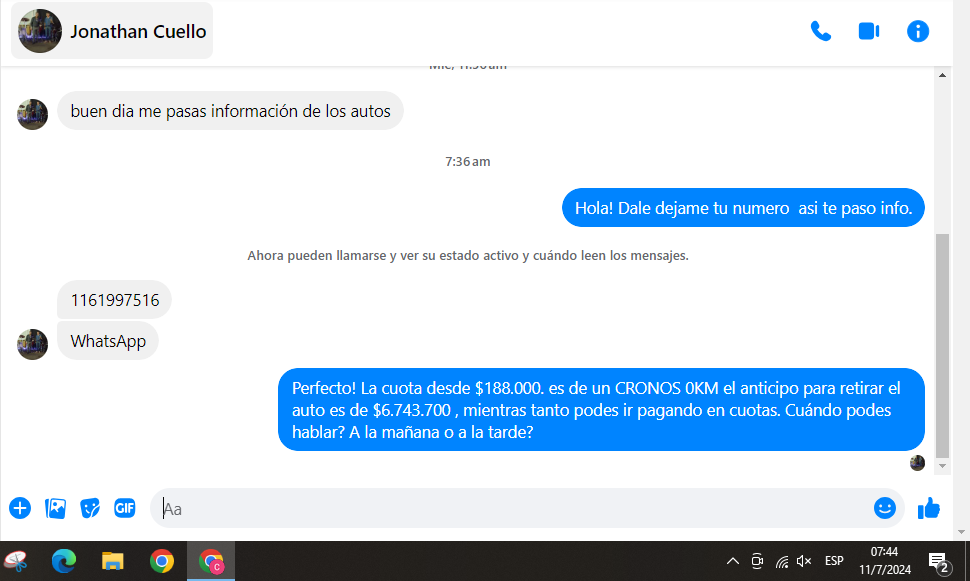Open more actions plus button
This screenshot has height=581, width=970.
coord(20,508)
